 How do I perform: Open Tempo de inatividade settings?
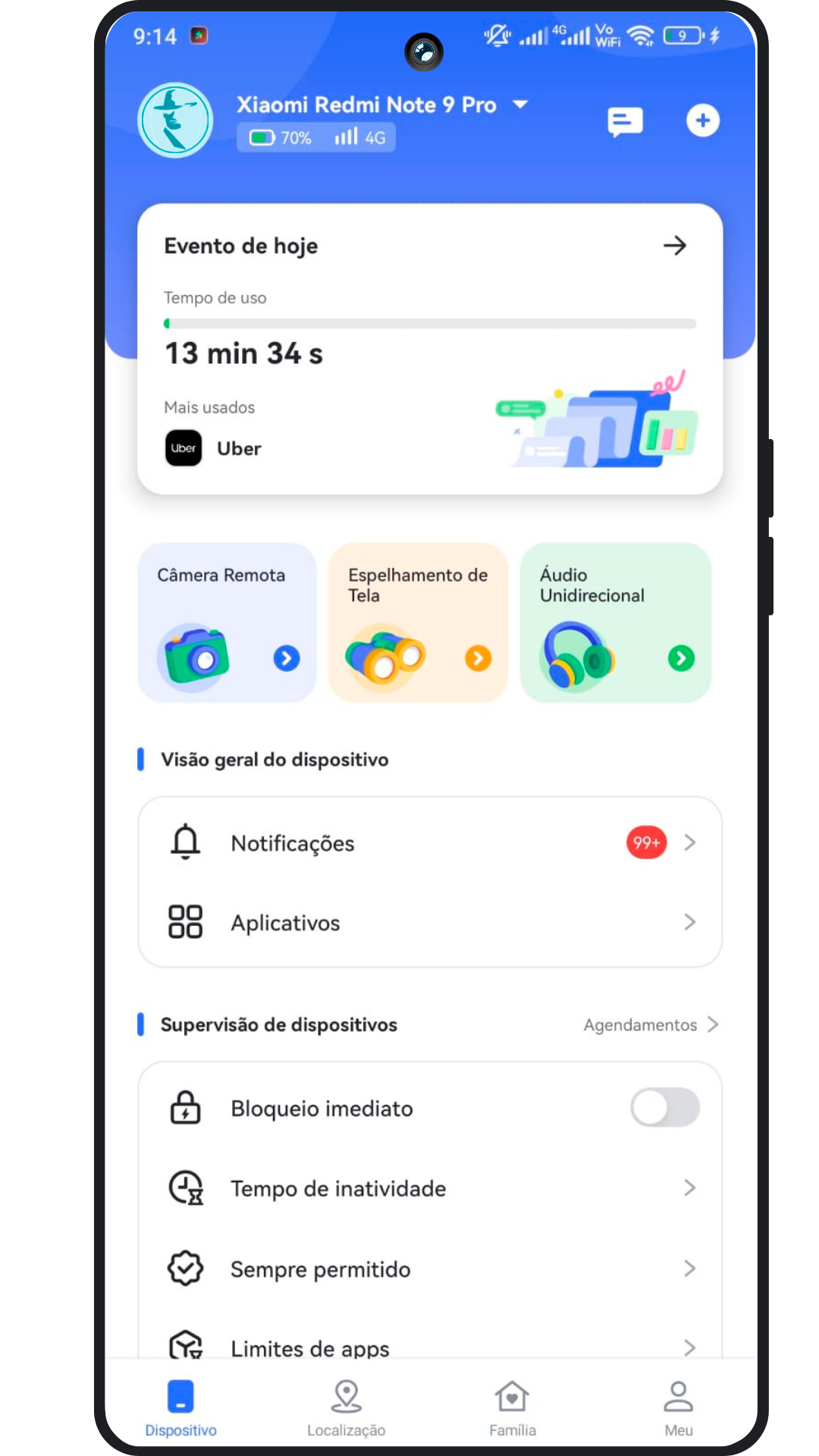point(429,1188)
